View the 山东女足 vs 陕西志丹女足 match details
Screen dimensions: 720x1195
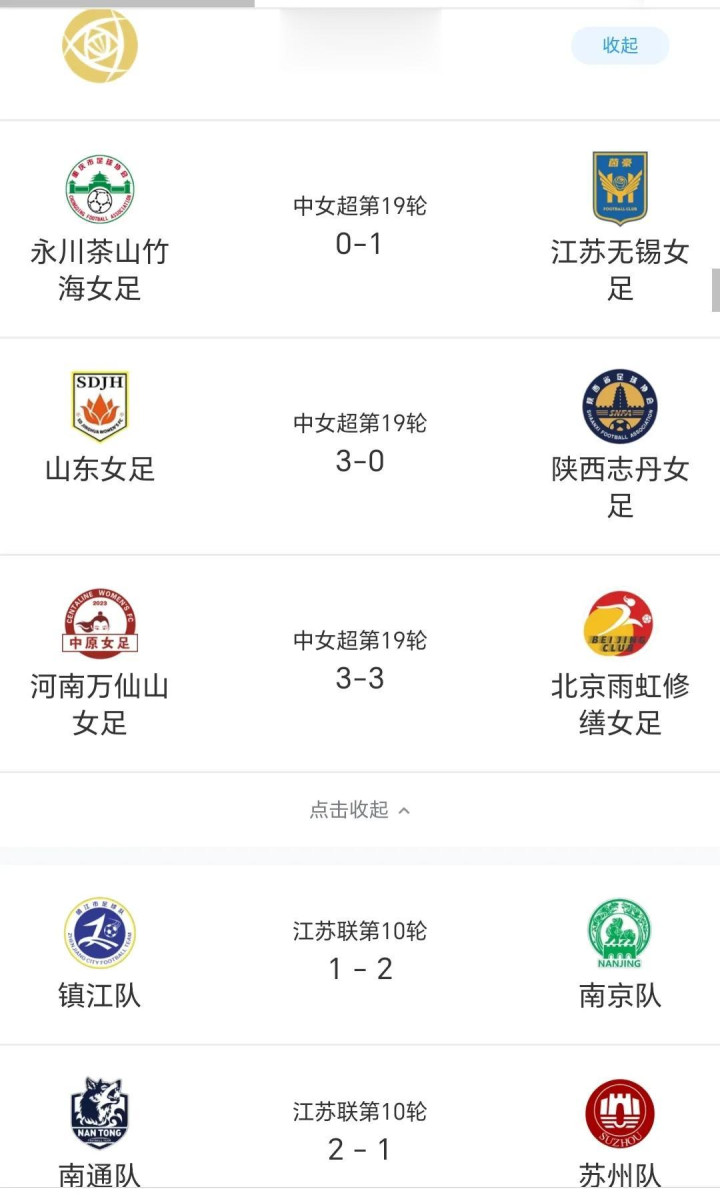tap(360, 446)
